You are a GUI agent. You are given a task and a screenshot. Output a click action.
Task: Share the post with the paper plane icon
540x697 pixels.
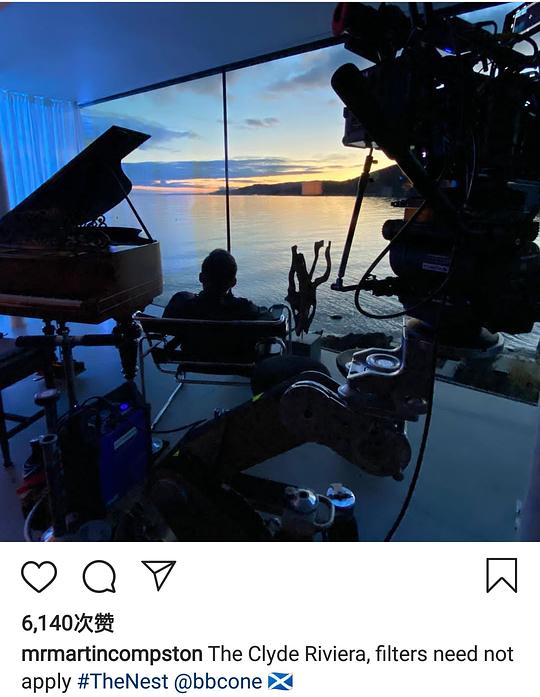159,575
